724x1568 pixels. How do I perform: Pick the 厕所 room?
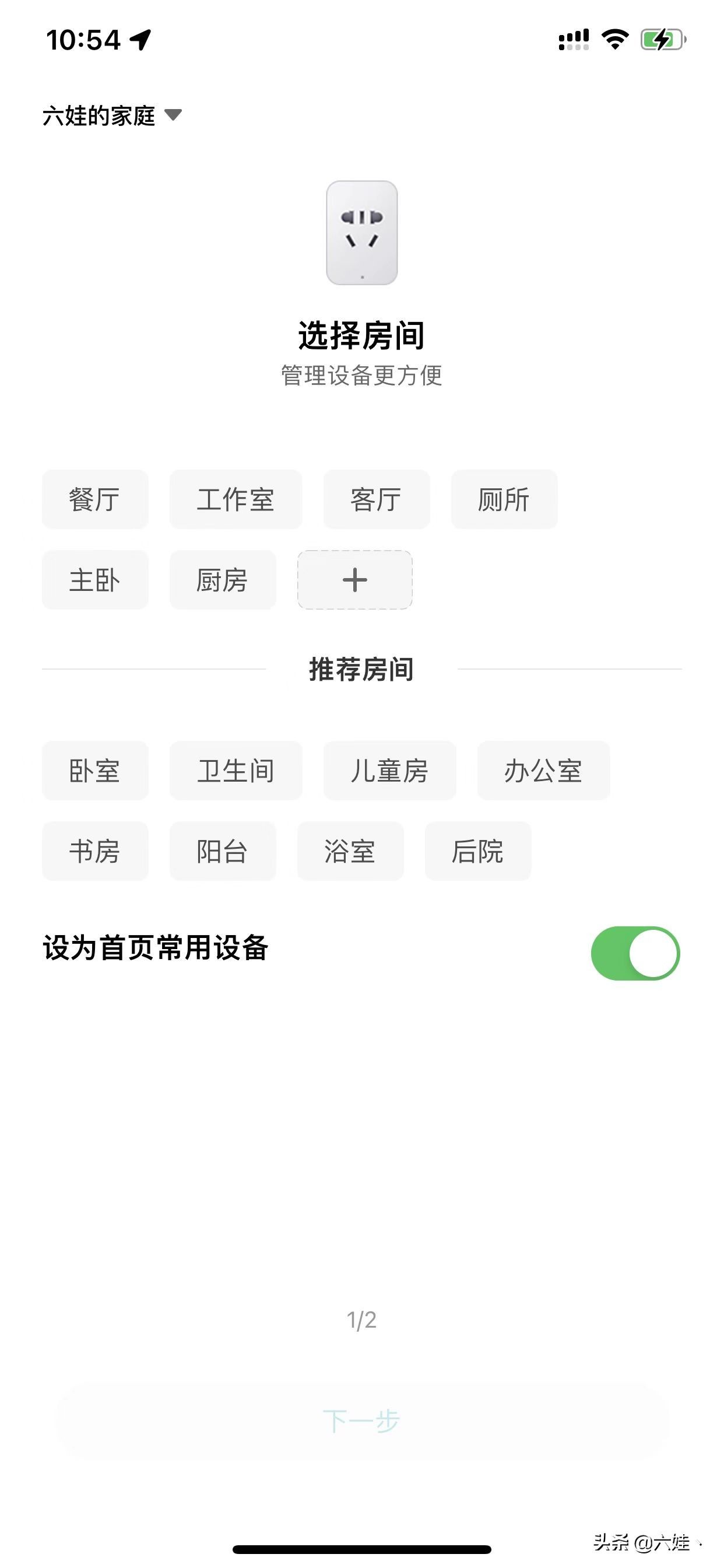pyautogui.click(x=504, y=499)
